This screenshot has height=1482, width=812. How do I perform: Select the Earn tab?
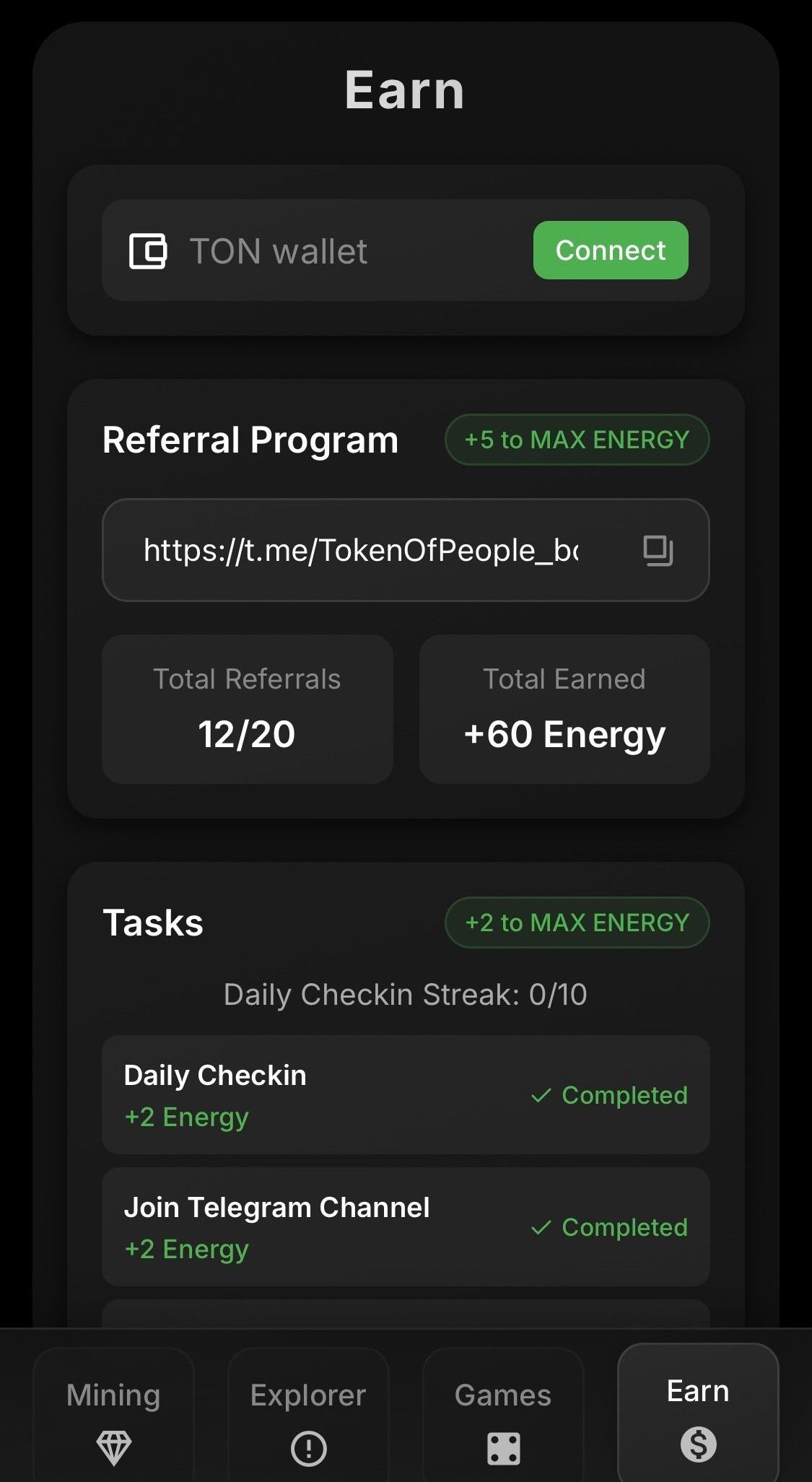point(697,1408)
